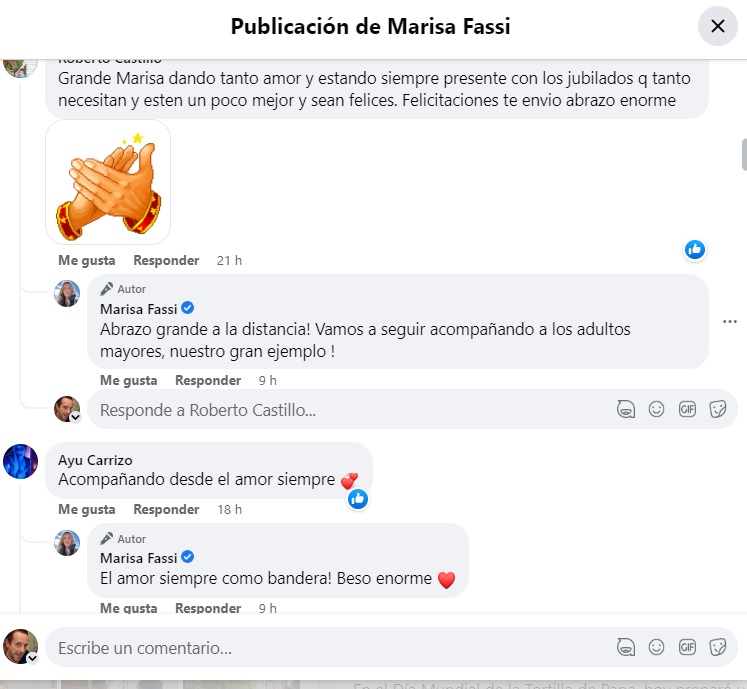The image size is (747, 689).
Task: Reply to Ayu Carrizo's comment
Action: pyautogui.click(x=166, y=509)
